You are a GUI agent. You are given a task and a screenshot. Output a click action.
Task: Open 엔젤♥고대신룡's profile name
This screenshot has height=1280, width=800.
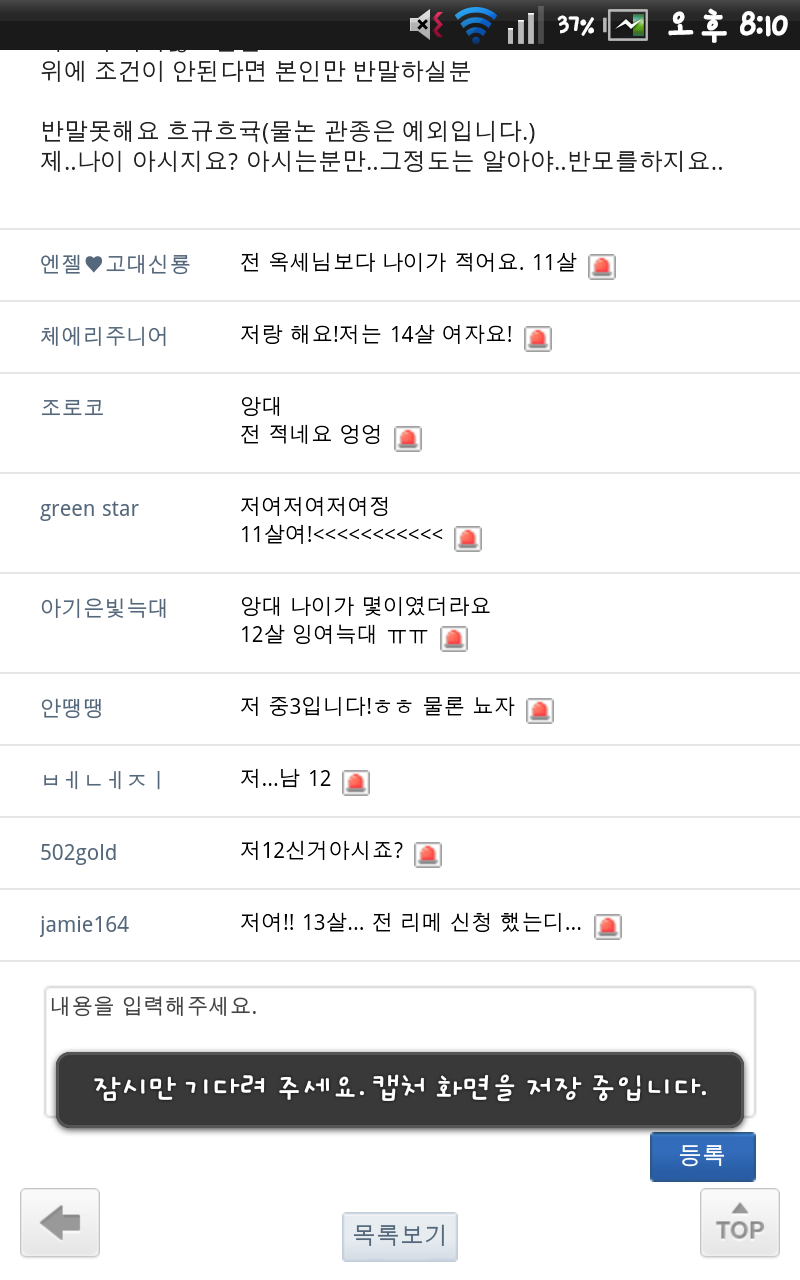click(x=115, y=264)
